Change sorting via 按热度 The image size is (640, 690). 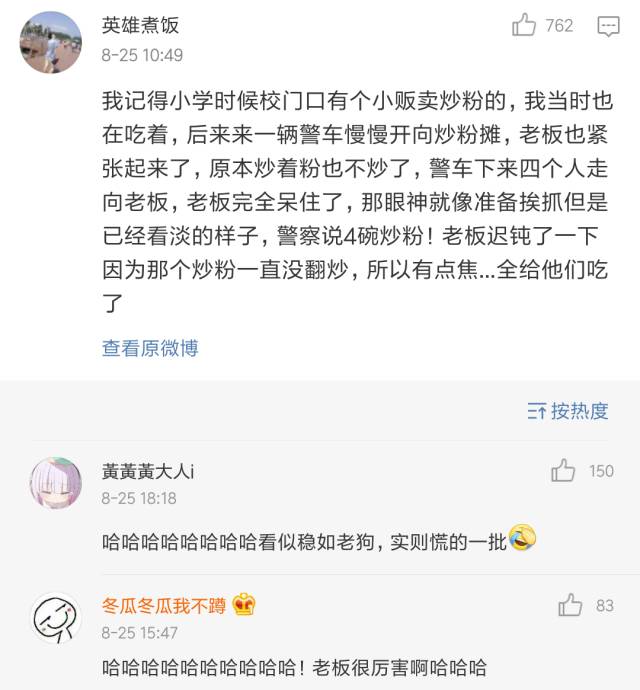tap(568, 411)
